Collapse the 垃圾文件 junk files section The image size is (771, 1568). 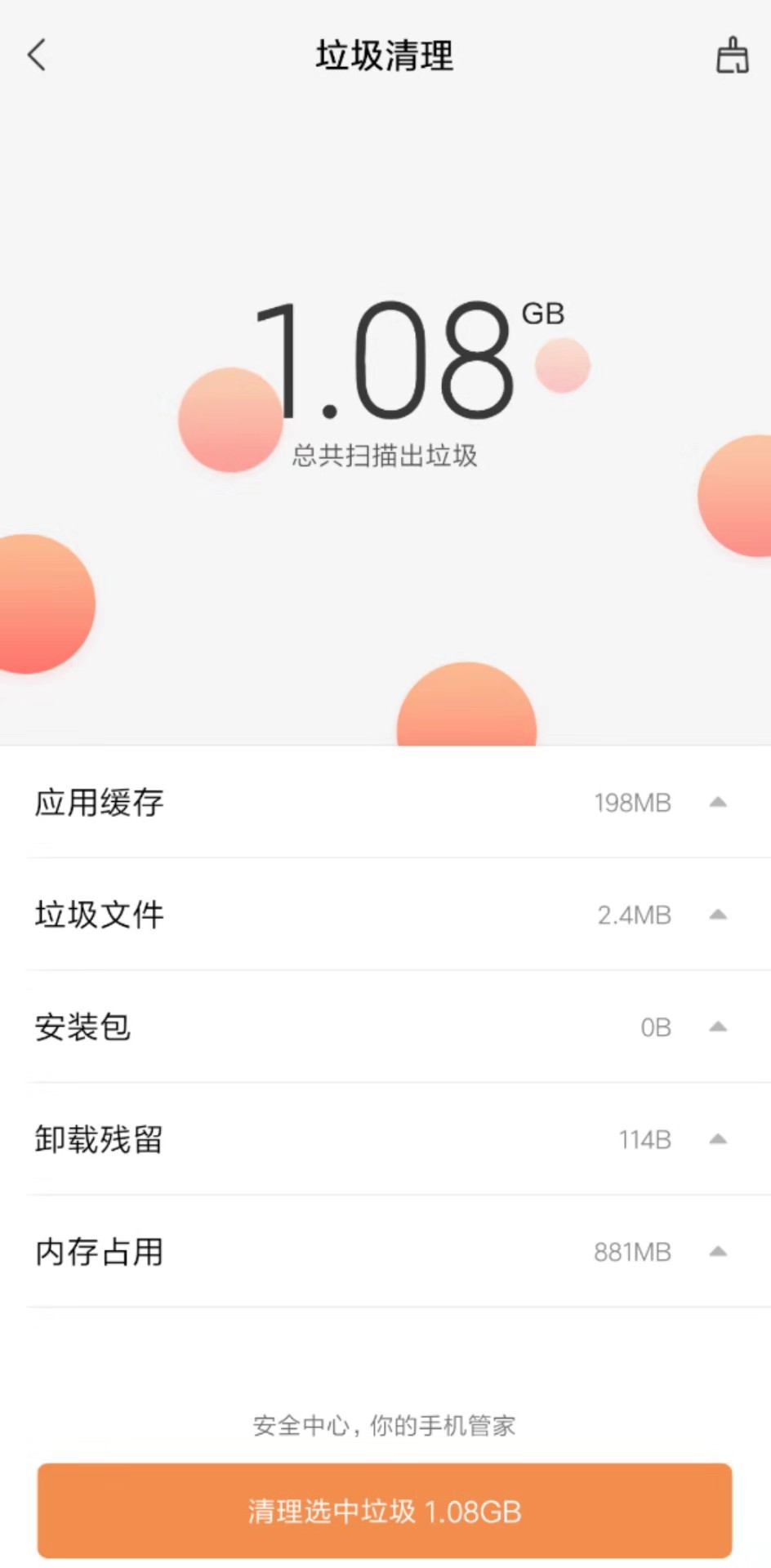click(x=718, y=915)
